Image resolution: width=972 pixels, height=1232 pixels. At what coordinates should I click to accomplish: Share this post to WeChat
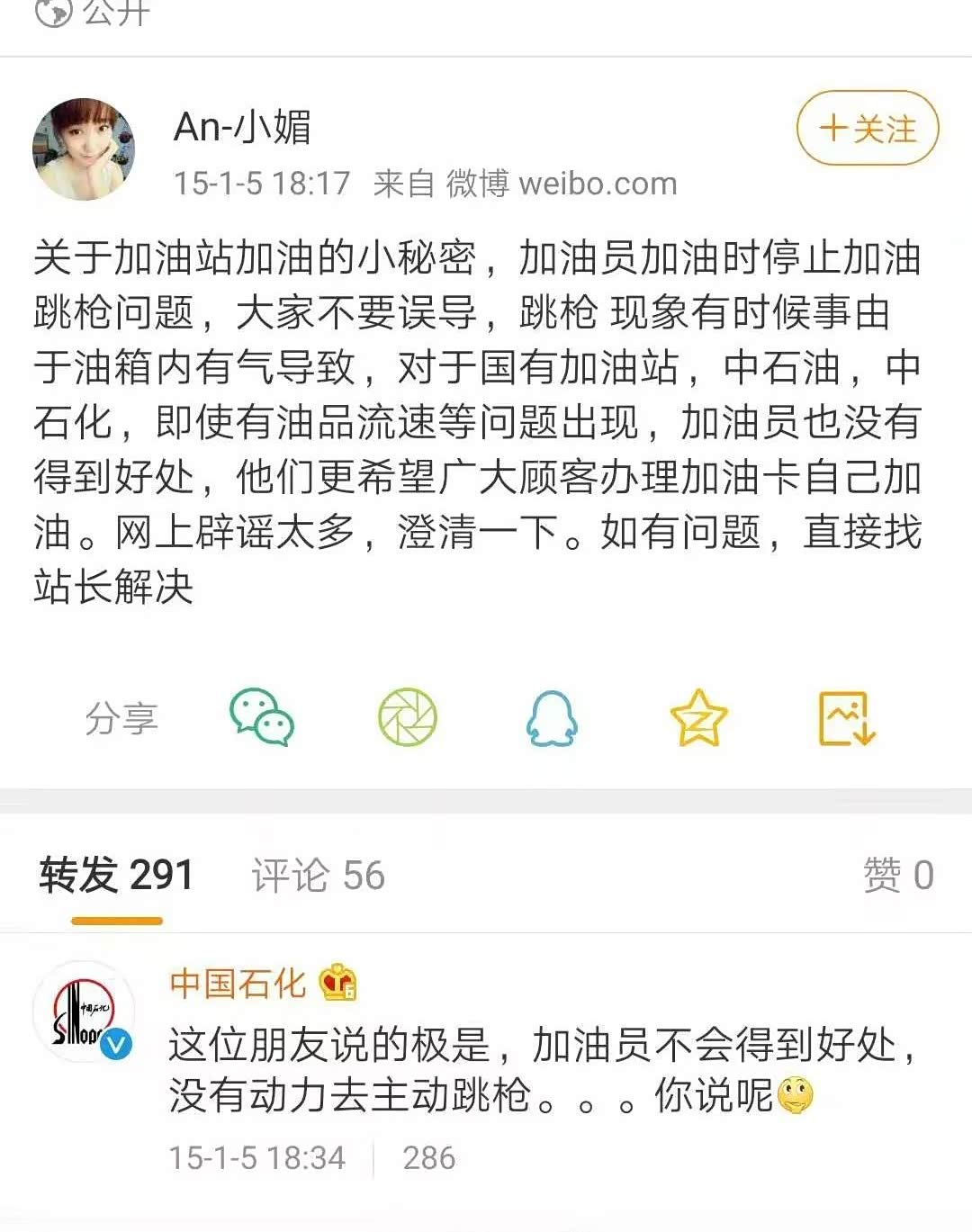(x=261, y=717)
